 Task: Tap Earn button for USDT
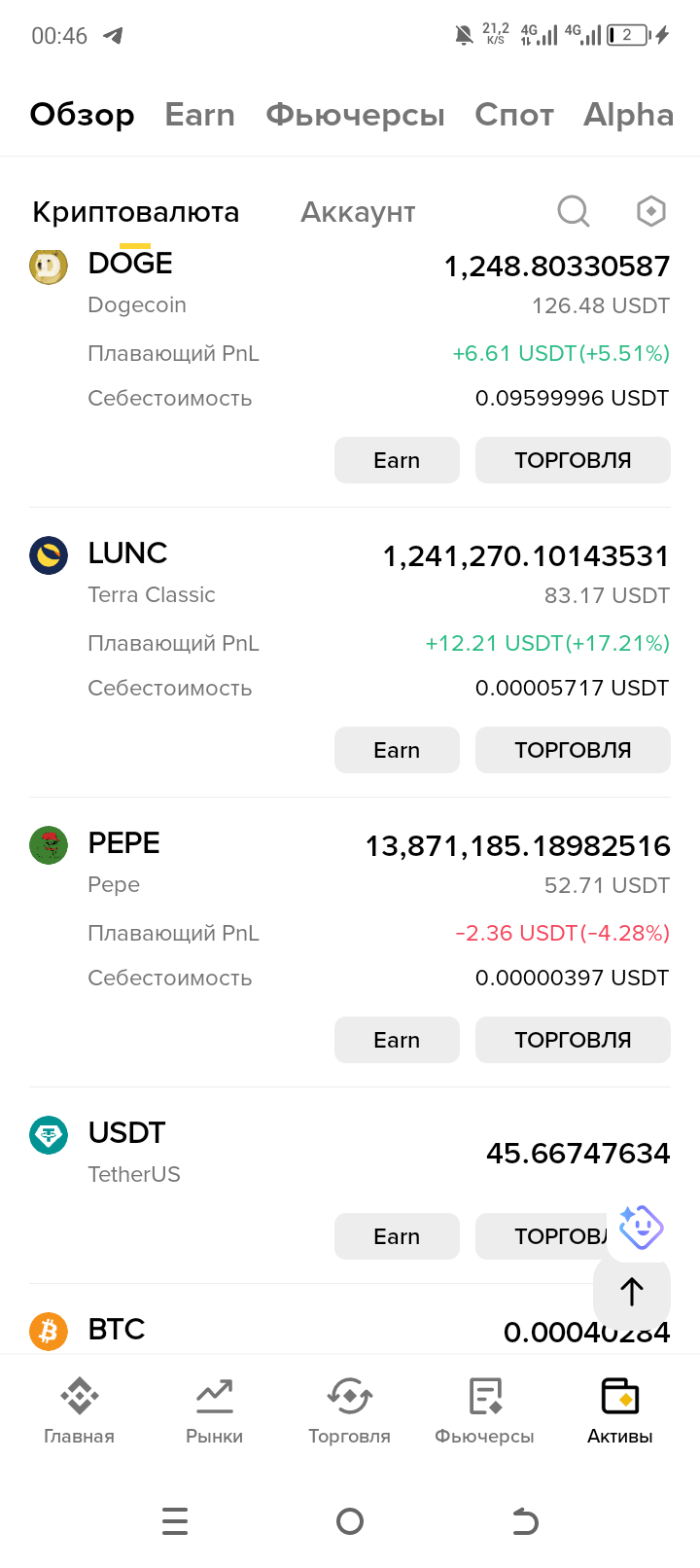click(x=397, y=1236)
